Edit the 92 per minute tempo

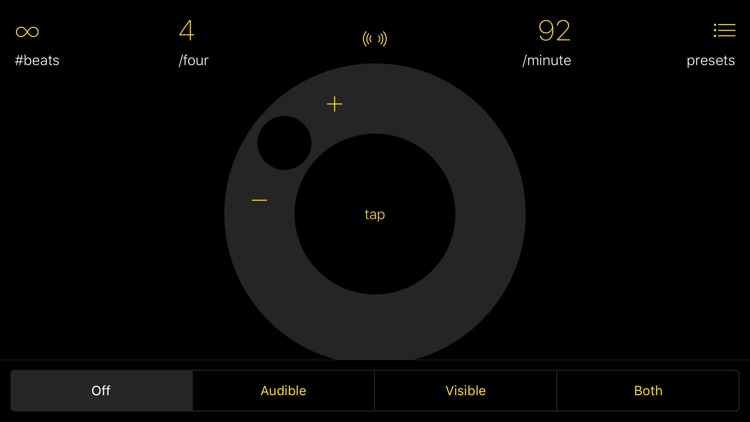pos(553,41)
